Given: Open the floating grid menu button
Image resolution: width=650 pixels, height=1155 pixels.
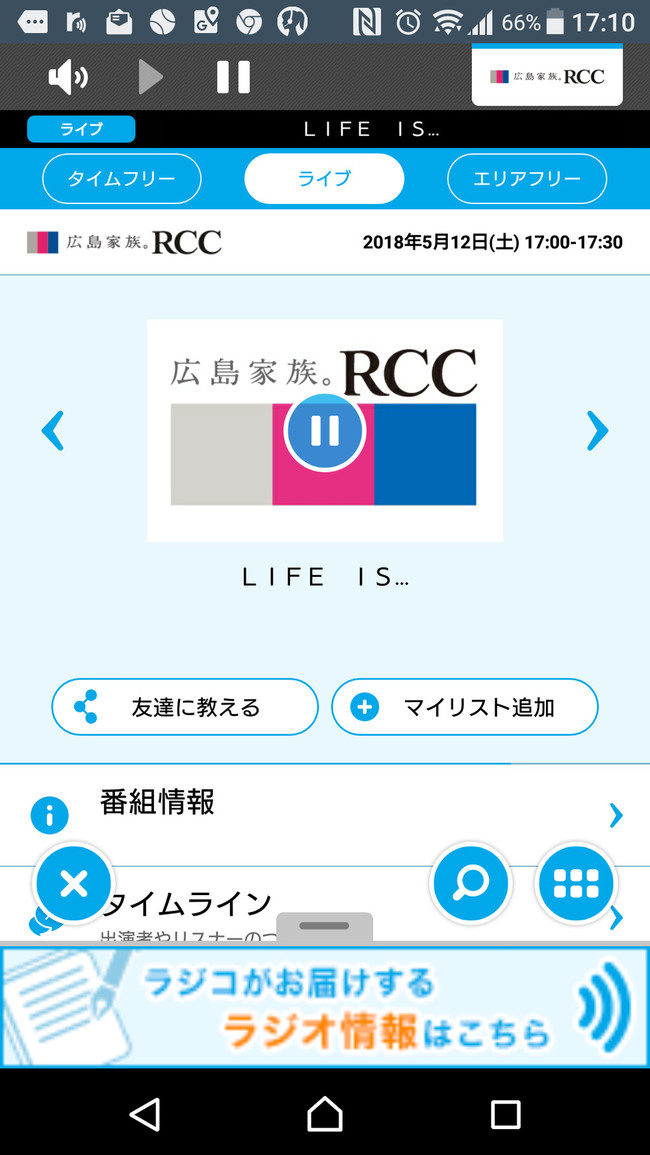Looking at the screenshot, I should (575, 883).
